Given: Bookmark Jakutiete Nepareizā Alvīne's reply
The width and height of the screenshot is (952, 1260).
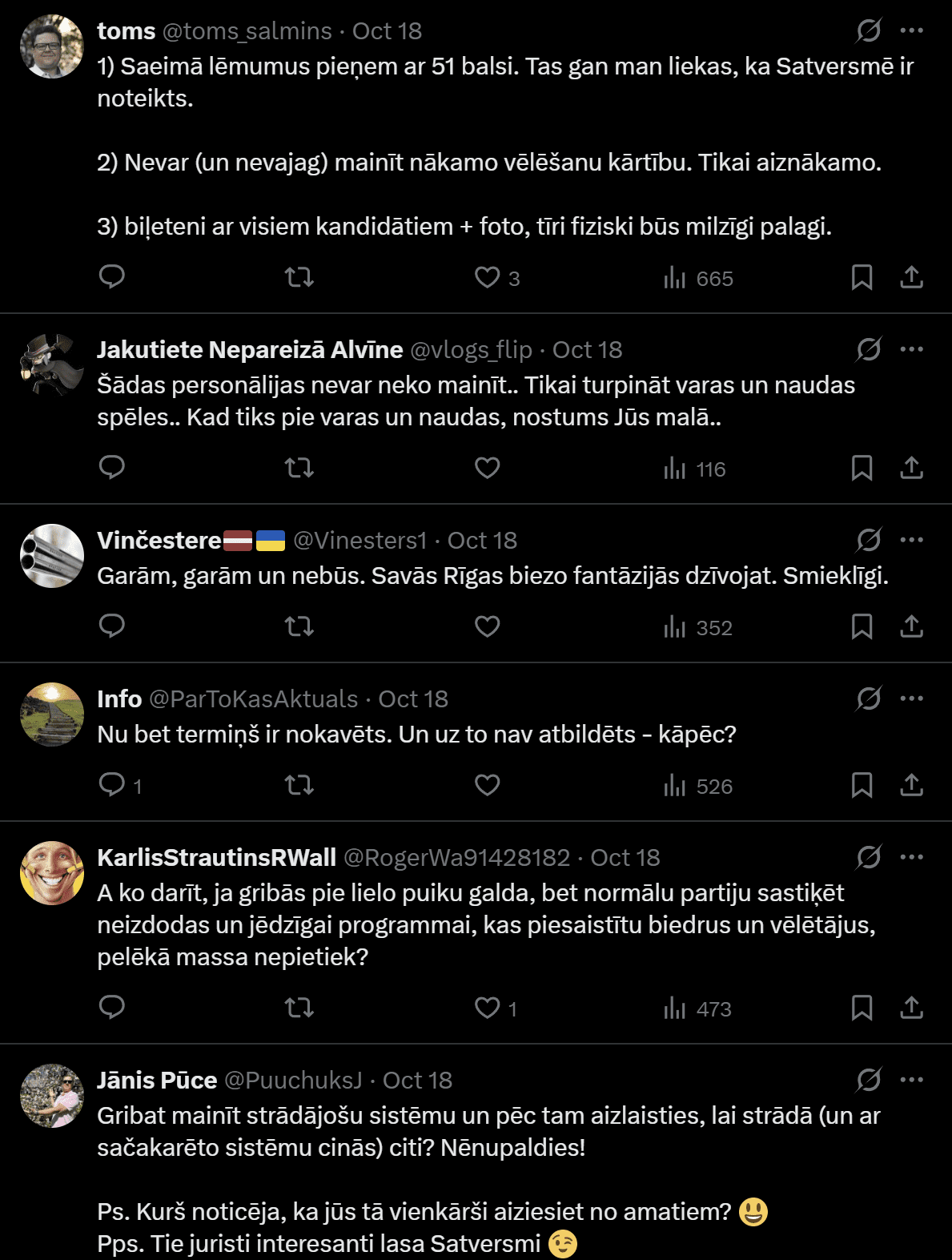Looking at the screenshot, I should pyautogui.click(x=862, y=468).
